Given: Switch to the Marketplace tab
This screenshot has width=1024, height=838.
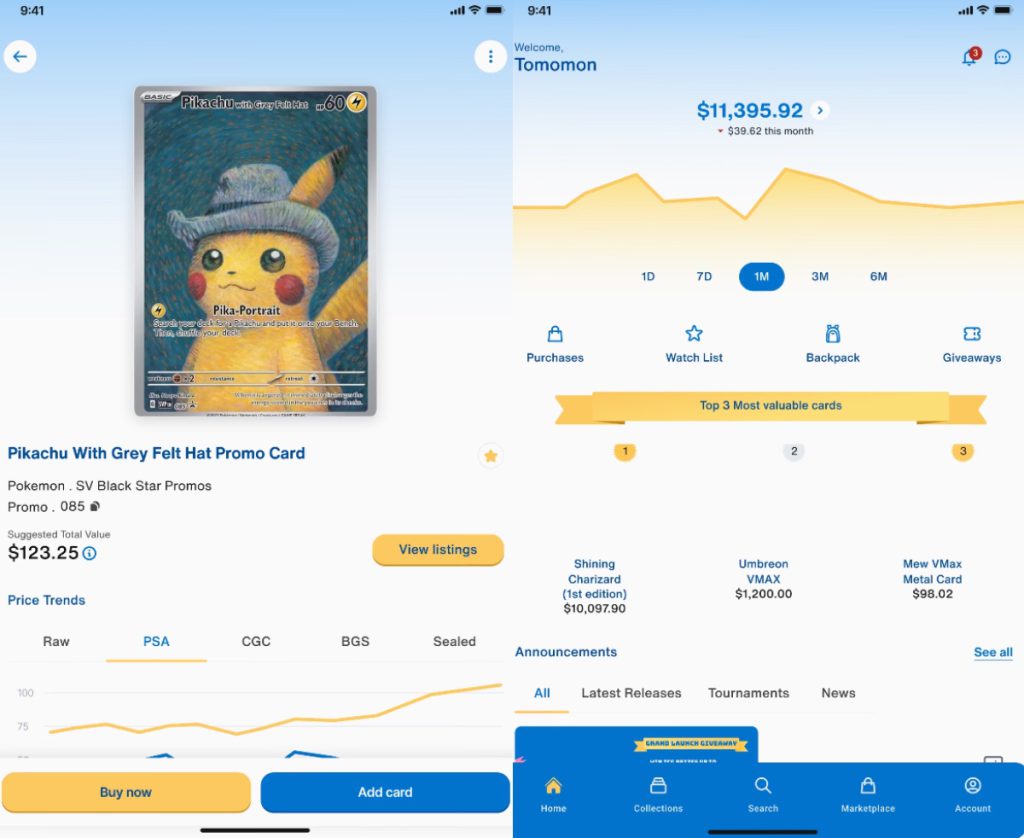Looking at the screenshot, I should 868,794.
